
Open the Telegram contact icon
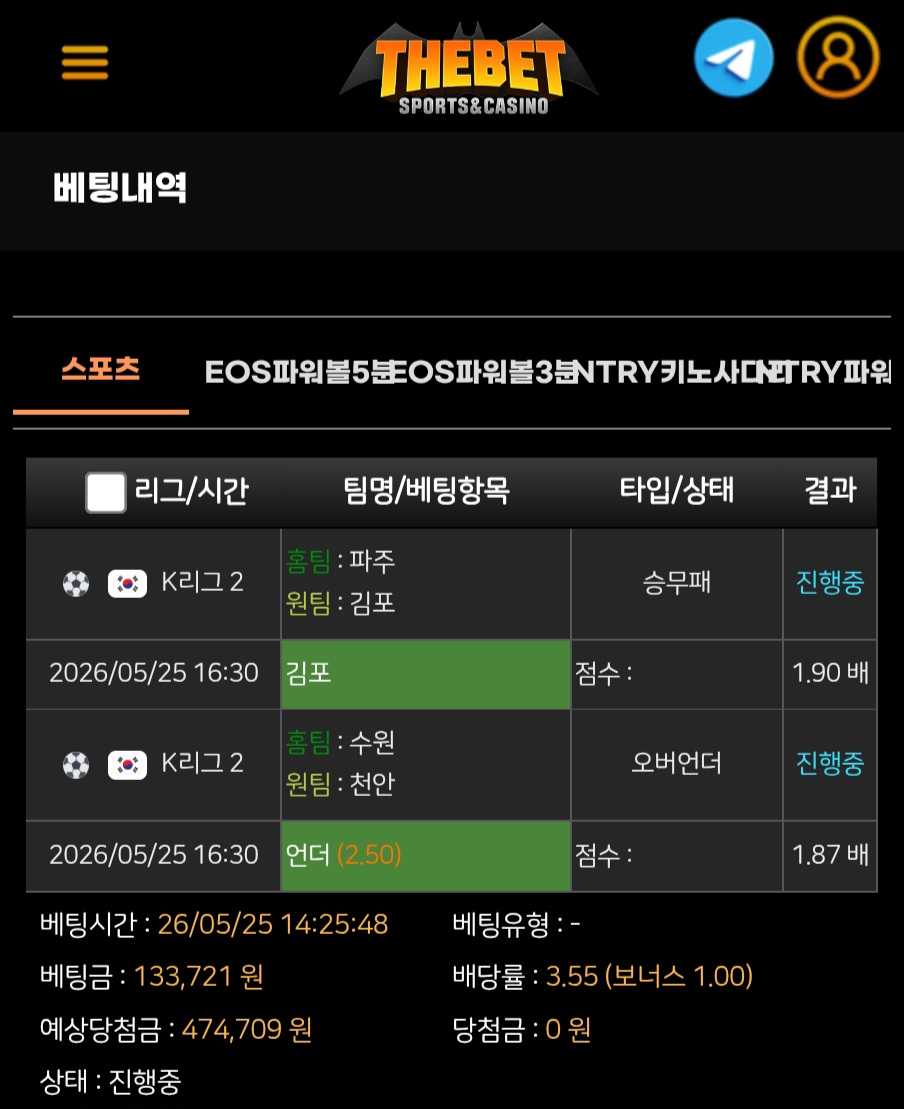tap(734, 58)
